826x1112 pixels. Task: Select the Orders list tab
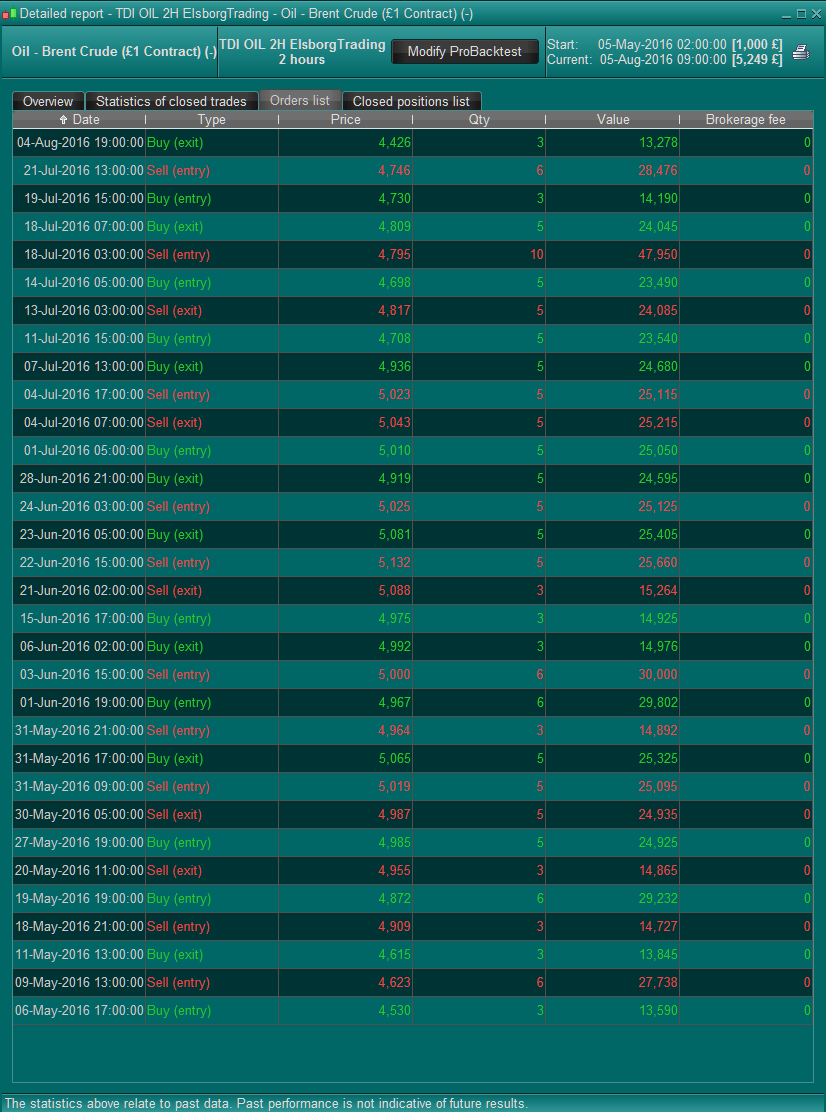(x=300, y=101)
